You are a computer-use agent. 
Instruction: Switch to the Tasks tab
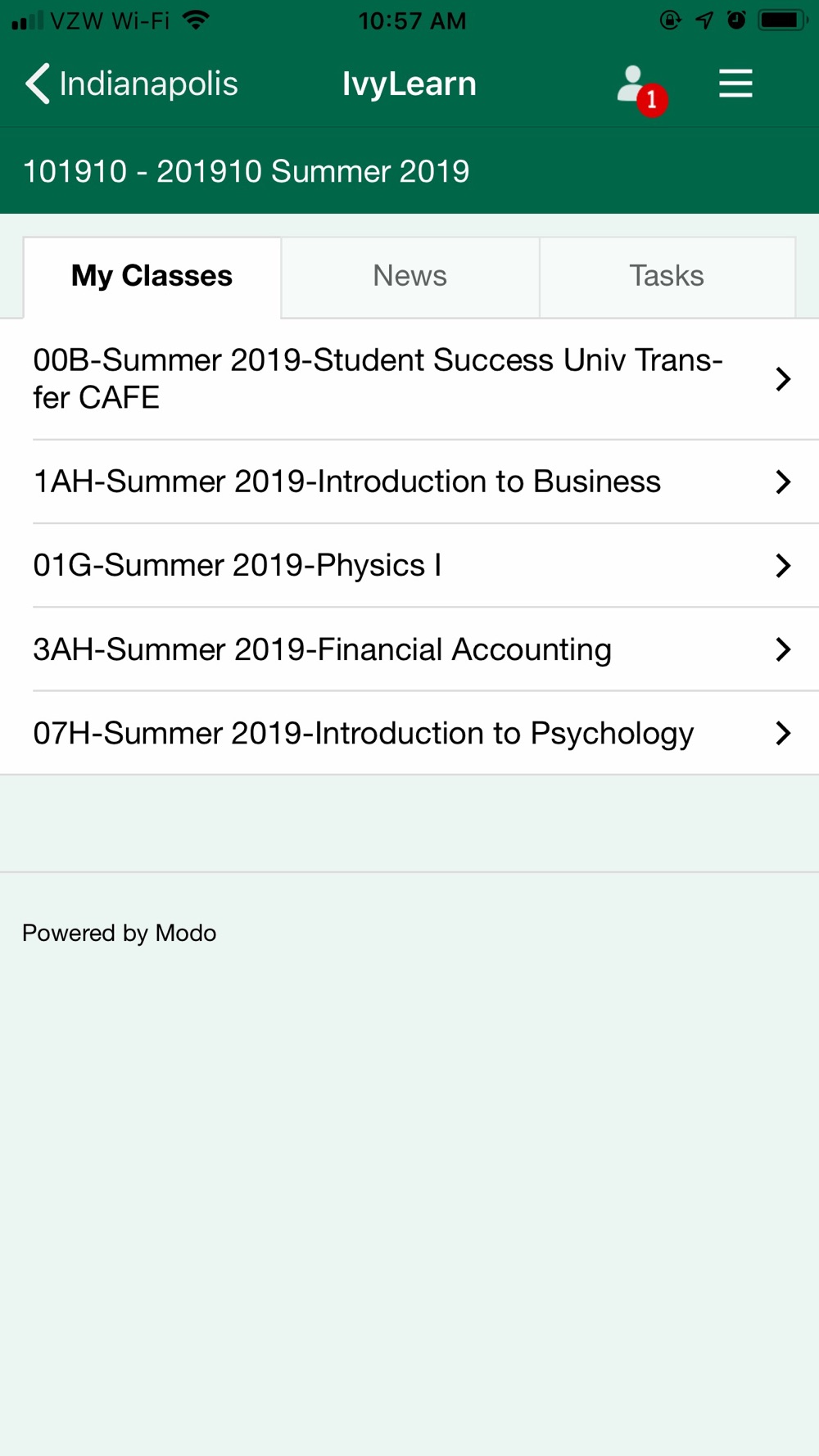[x=667, y=277]
